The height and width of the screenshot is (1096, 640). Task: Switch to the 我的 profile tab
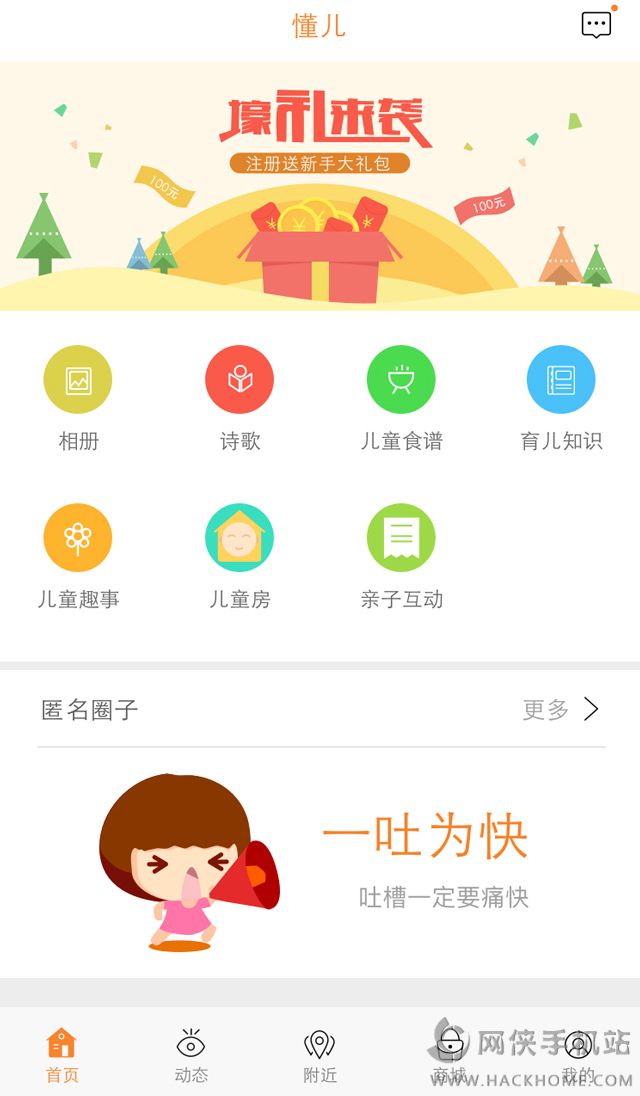pyautogui.click(x=577, y=1054)
